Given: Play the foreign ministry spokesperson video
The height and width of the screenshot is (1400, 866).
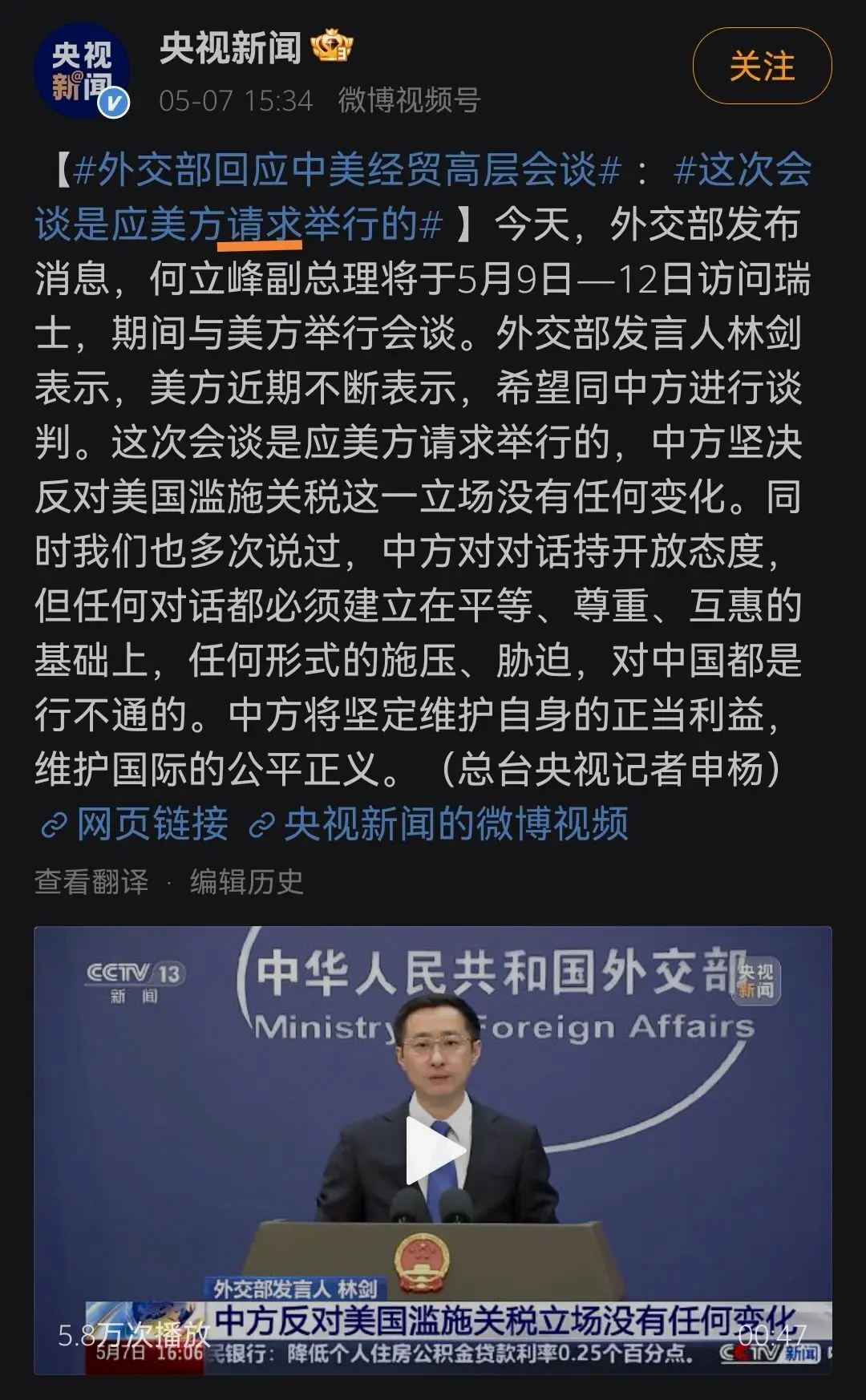Looking at the screenshot, I should pyautogui.click(x=433, y=1151).
